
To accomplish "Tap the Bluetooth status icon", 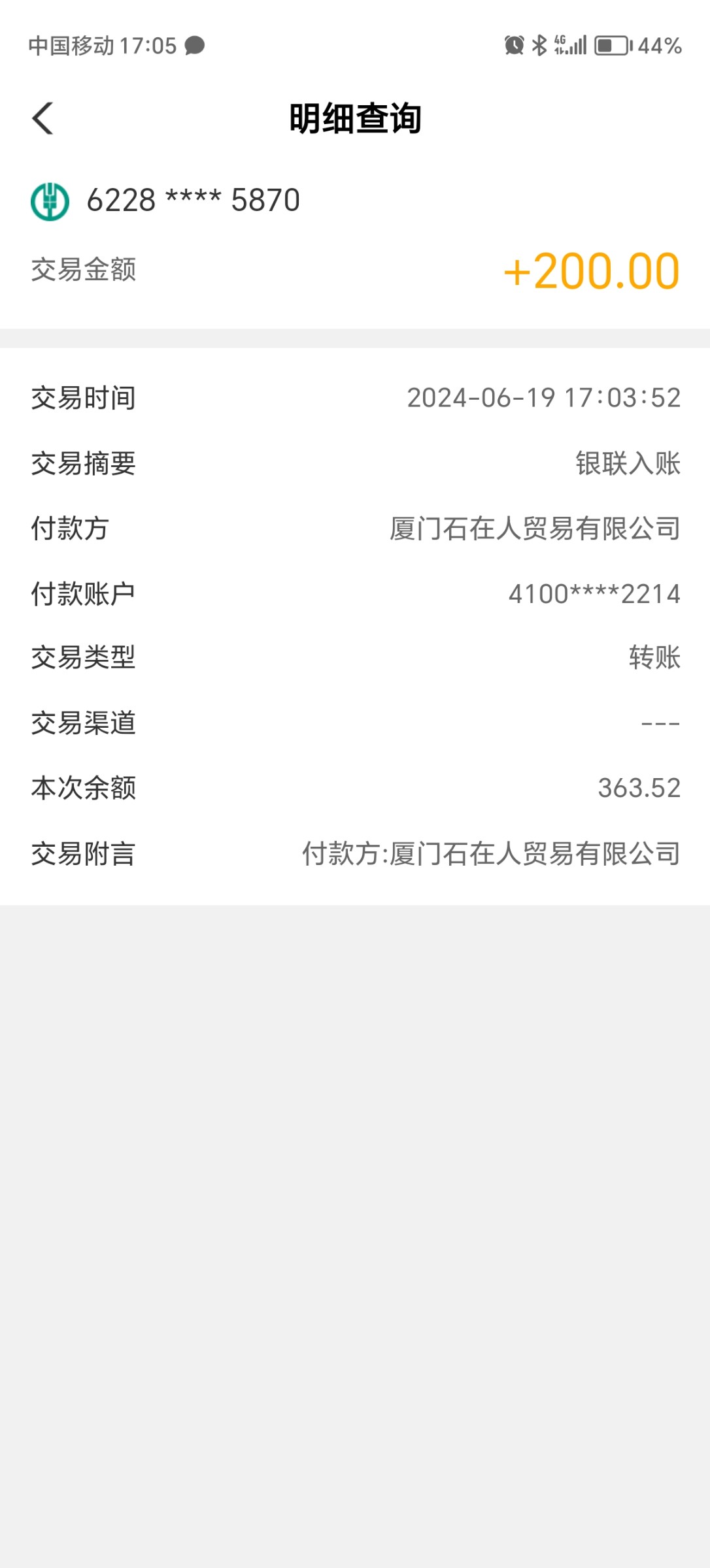I will [x=540, y=44].
